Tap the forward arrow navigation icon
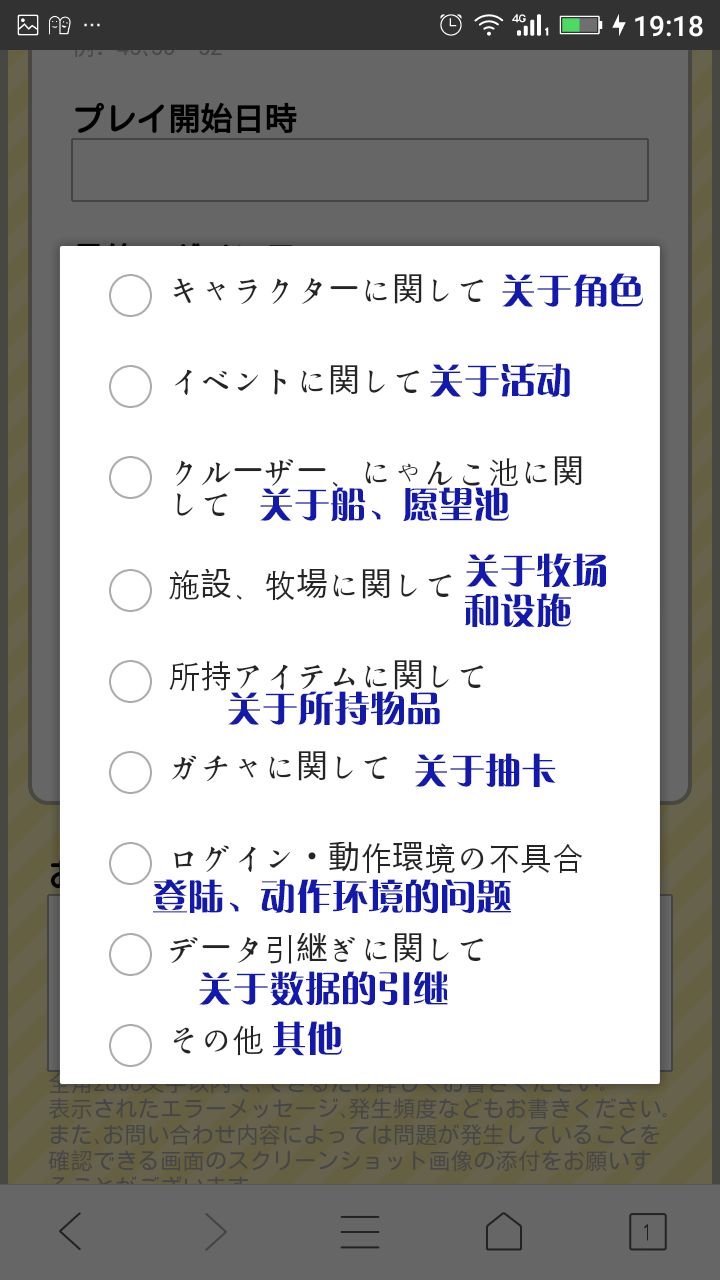This screenshot has height=1280, width=720. [x=216, y=1232]
